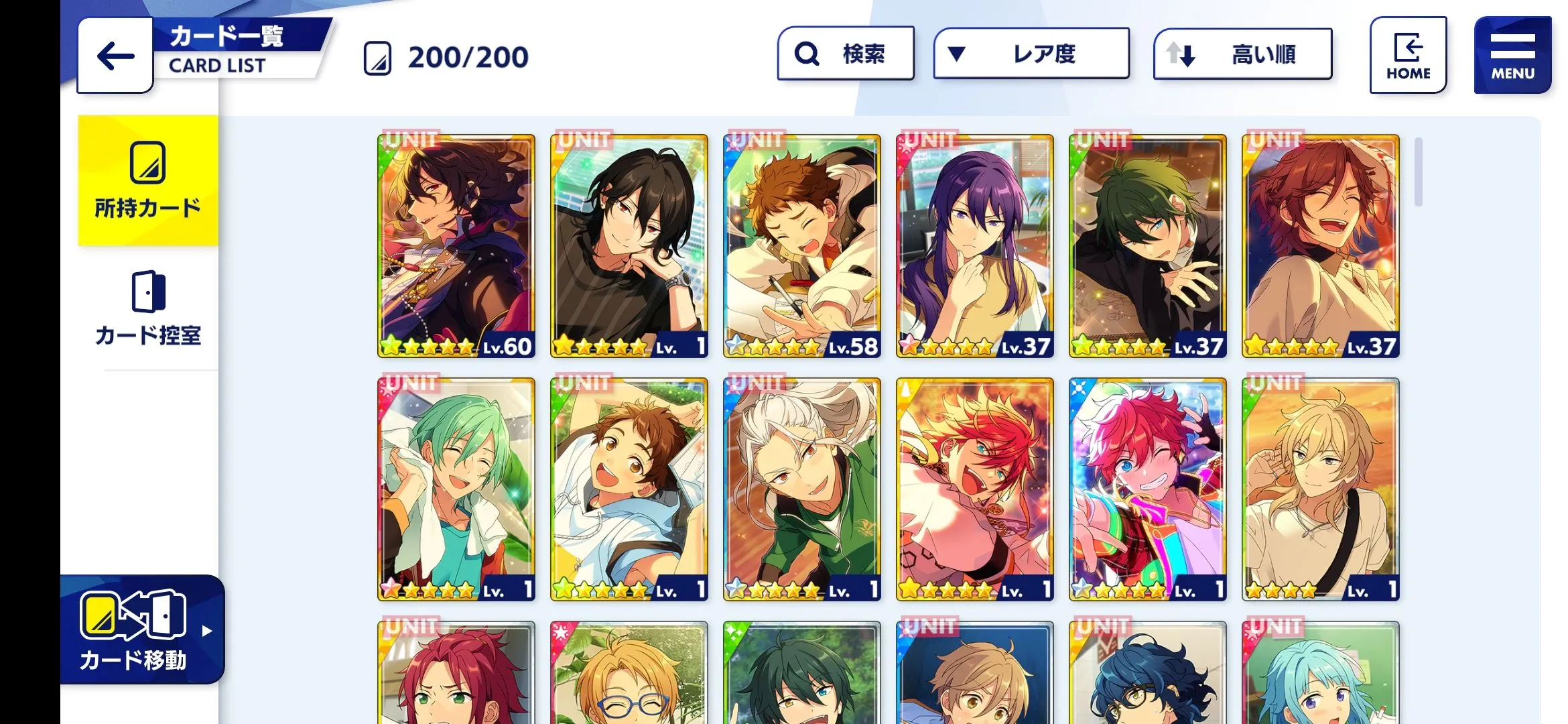Screen dimensions: 1568x724
Task: Select the 所持カード tab
Action: click(148, 181)
